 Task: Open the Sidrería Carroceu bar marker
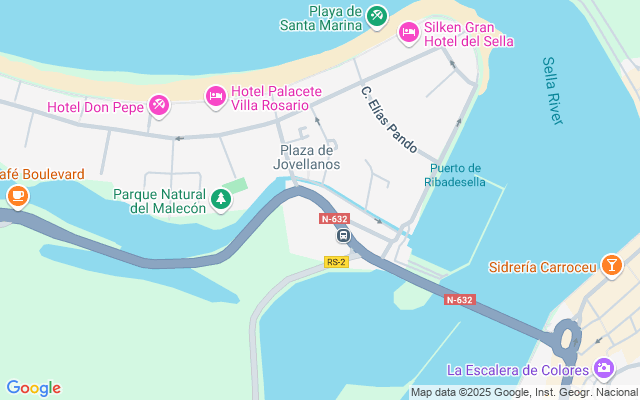pos(611,266)
